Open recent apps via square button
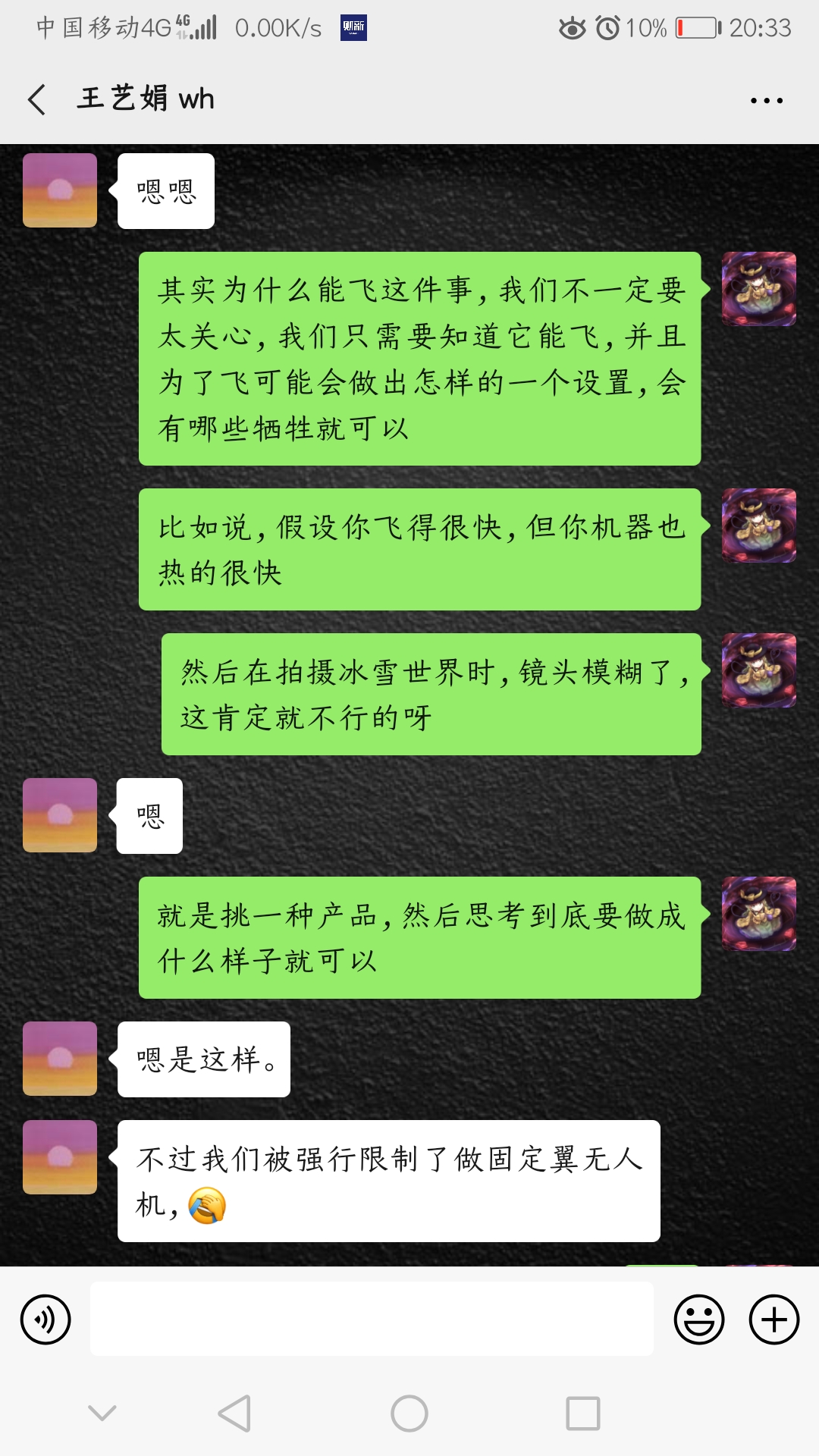Viewport: 819px width, 1456px height. [x=582, y=1414]
